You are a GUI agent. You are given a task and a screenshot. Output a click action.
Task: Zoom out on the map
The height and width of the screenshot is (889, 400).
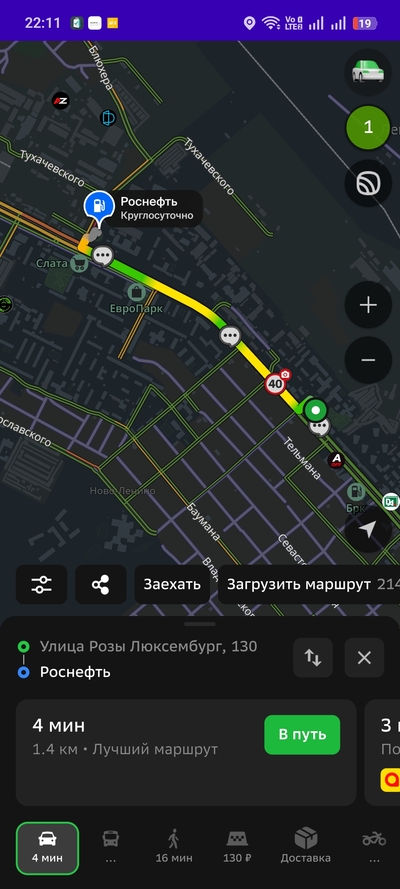[x=368, y=360]
